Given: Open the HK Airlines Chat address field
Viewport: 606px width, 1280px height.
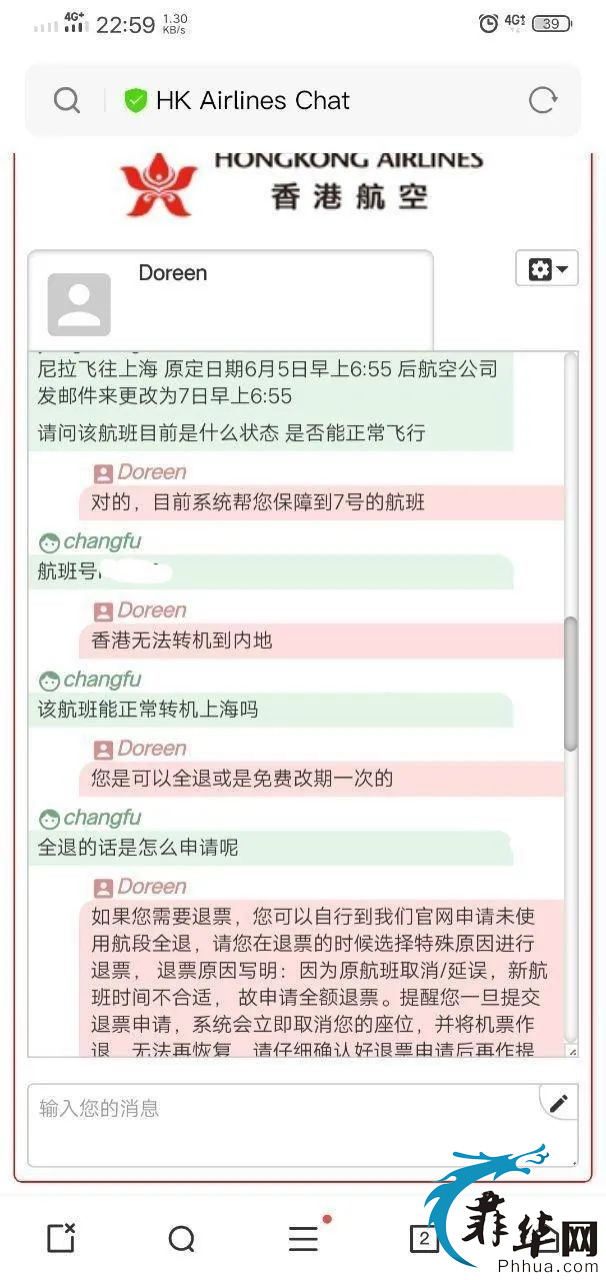Looking at the screenshot, I should [300, 100].
